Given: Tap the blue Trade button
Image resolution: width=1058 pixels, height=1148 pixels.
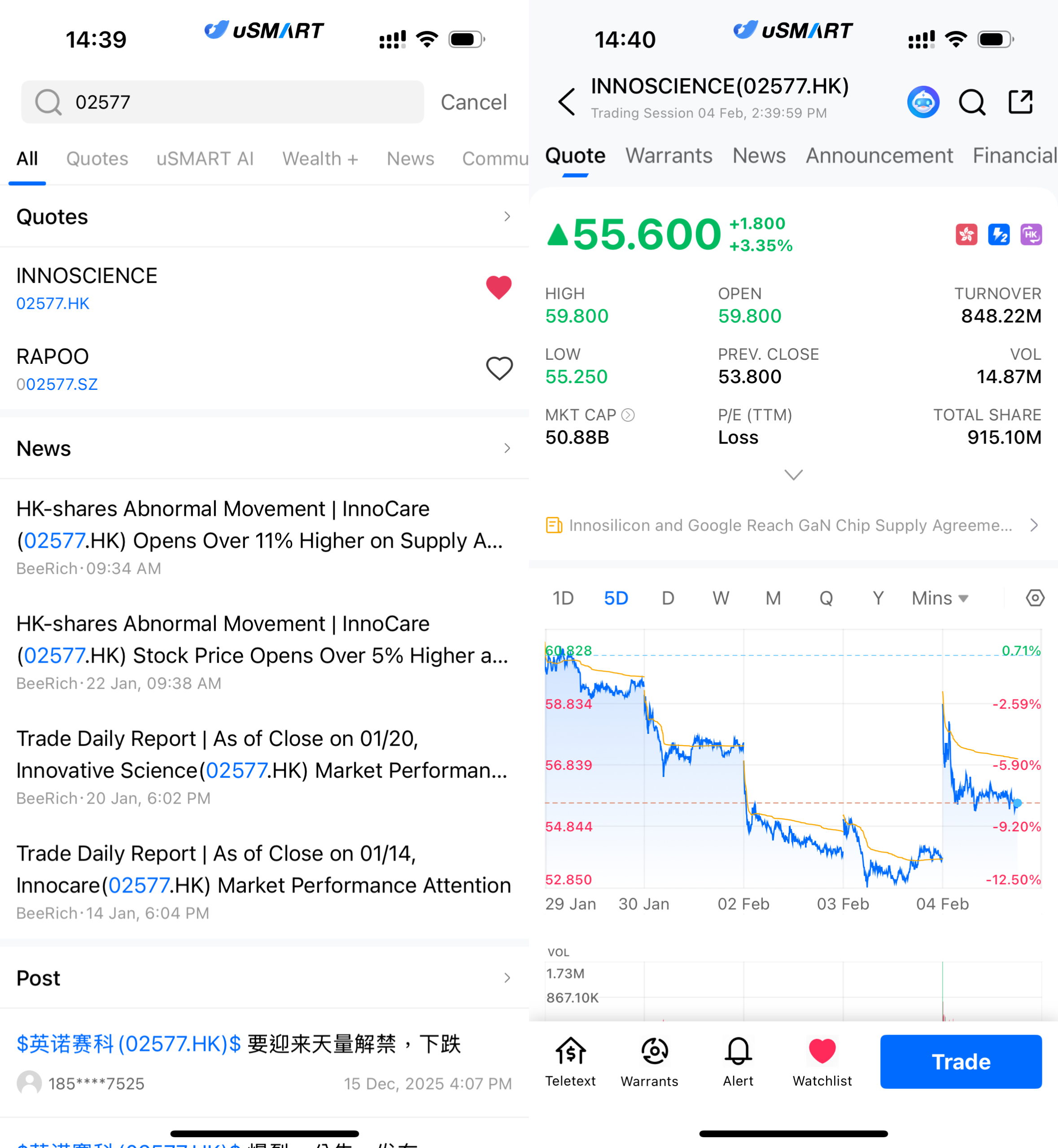Looking at the screenshot, I should 961,1061.
